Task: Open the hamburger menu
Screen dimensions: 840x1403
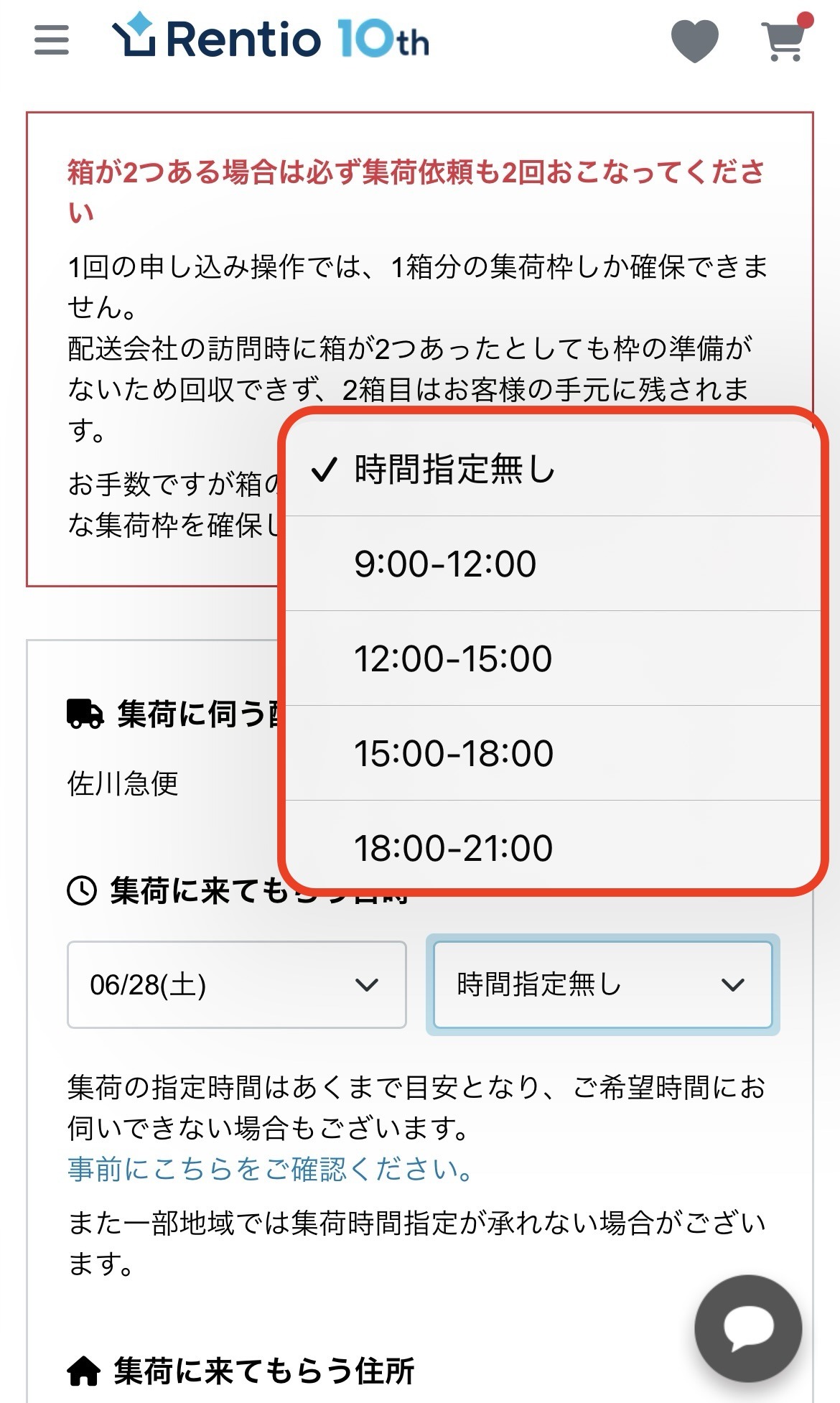Action: tap(52, 39)
